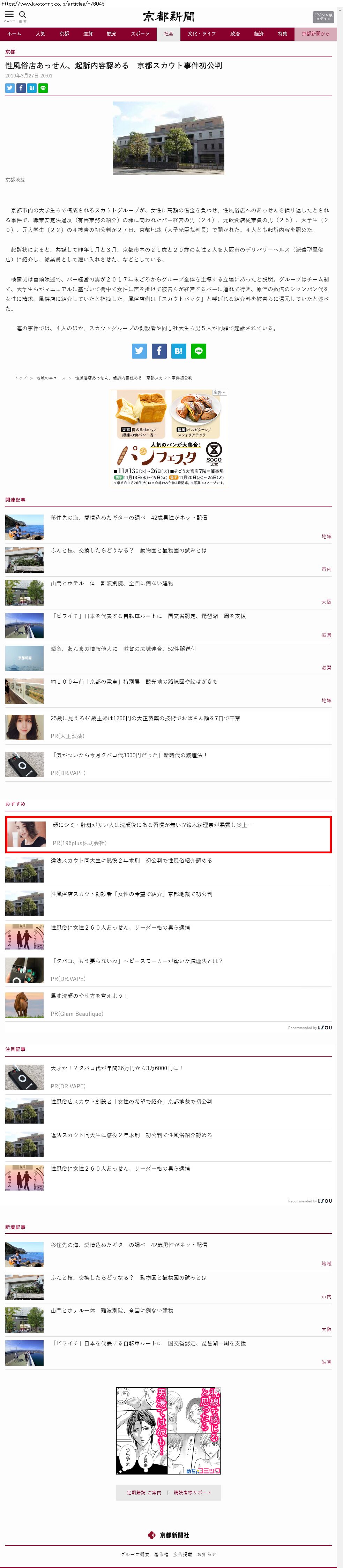
Task: Open the search icon
Action: tap(23, 15)
